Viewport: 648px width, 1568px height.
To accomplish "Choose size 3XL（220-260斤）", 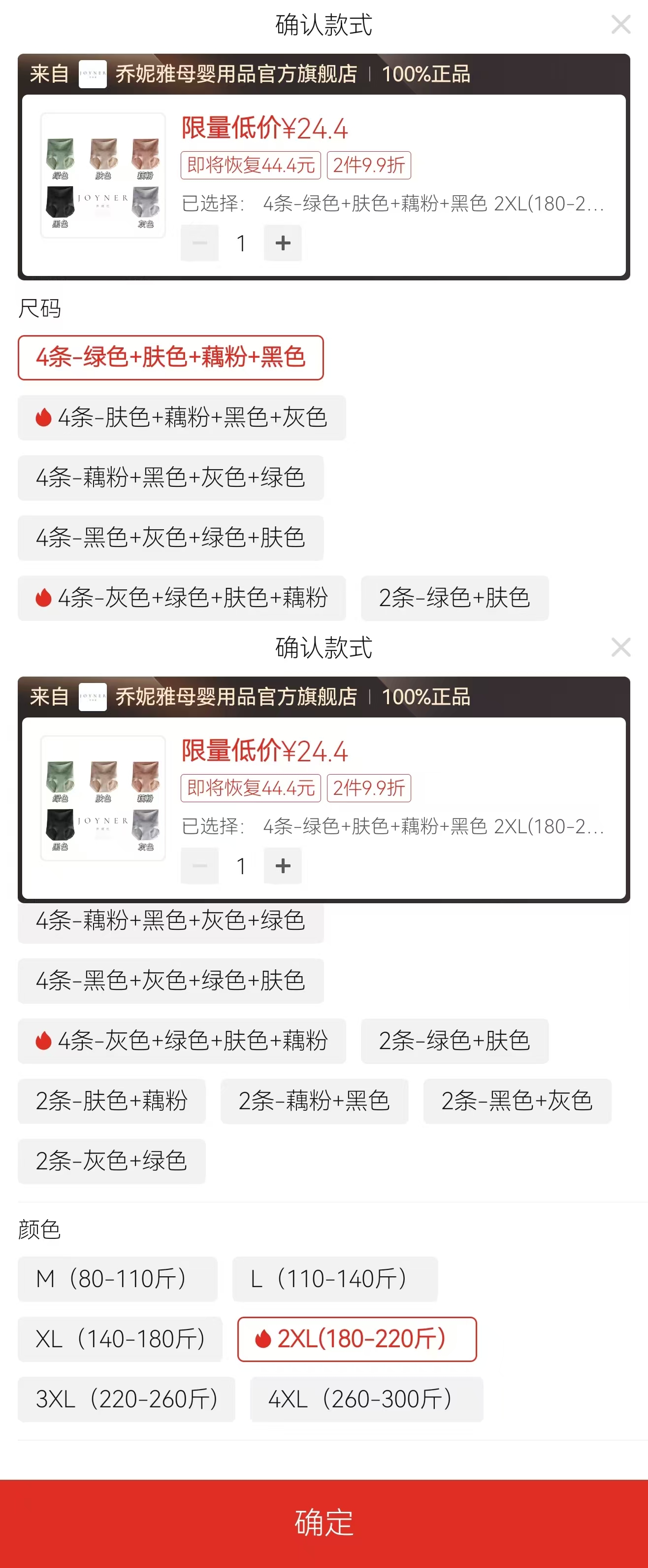I will tap(126, 1399).
